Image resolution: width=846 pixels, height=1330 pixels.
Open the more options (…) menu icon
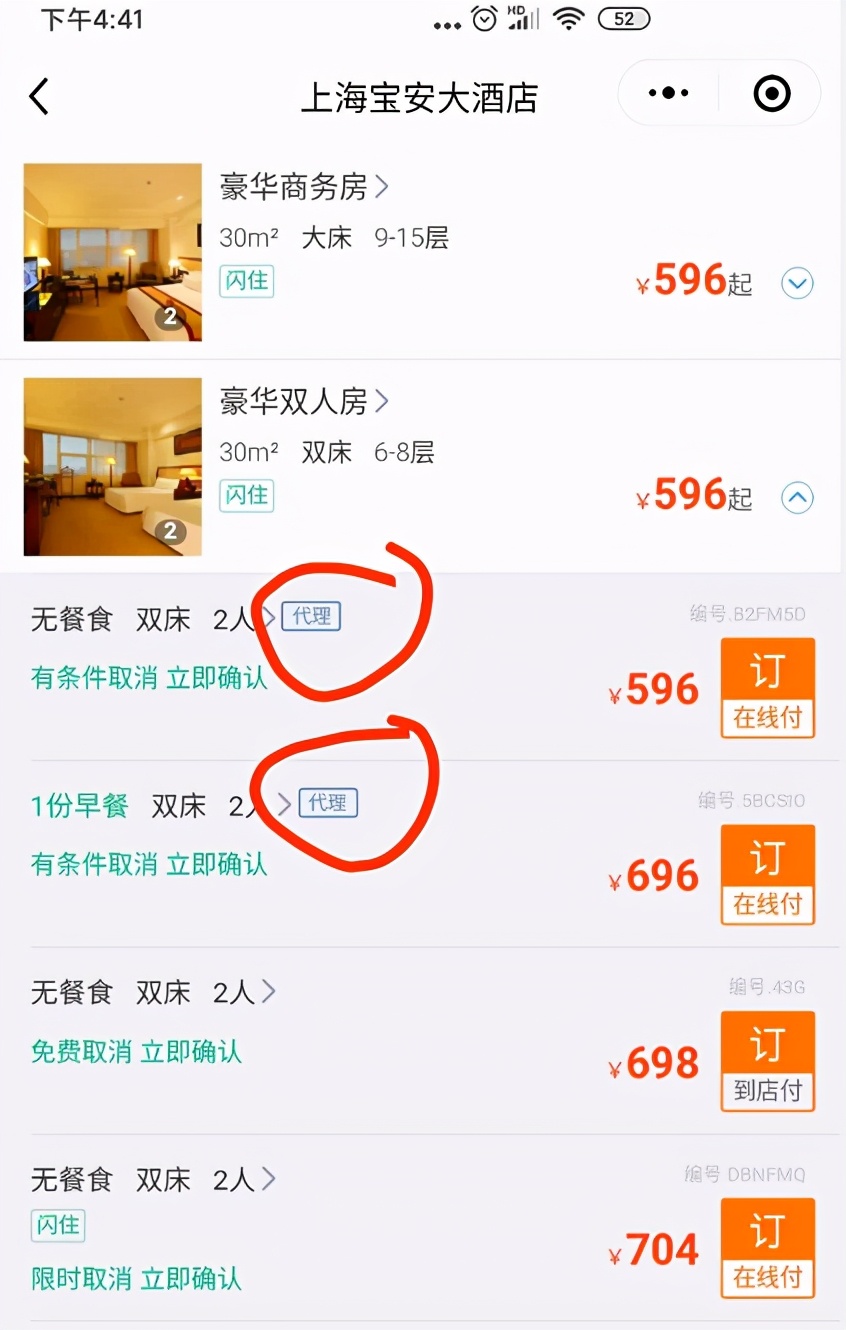tap(667, 93)
